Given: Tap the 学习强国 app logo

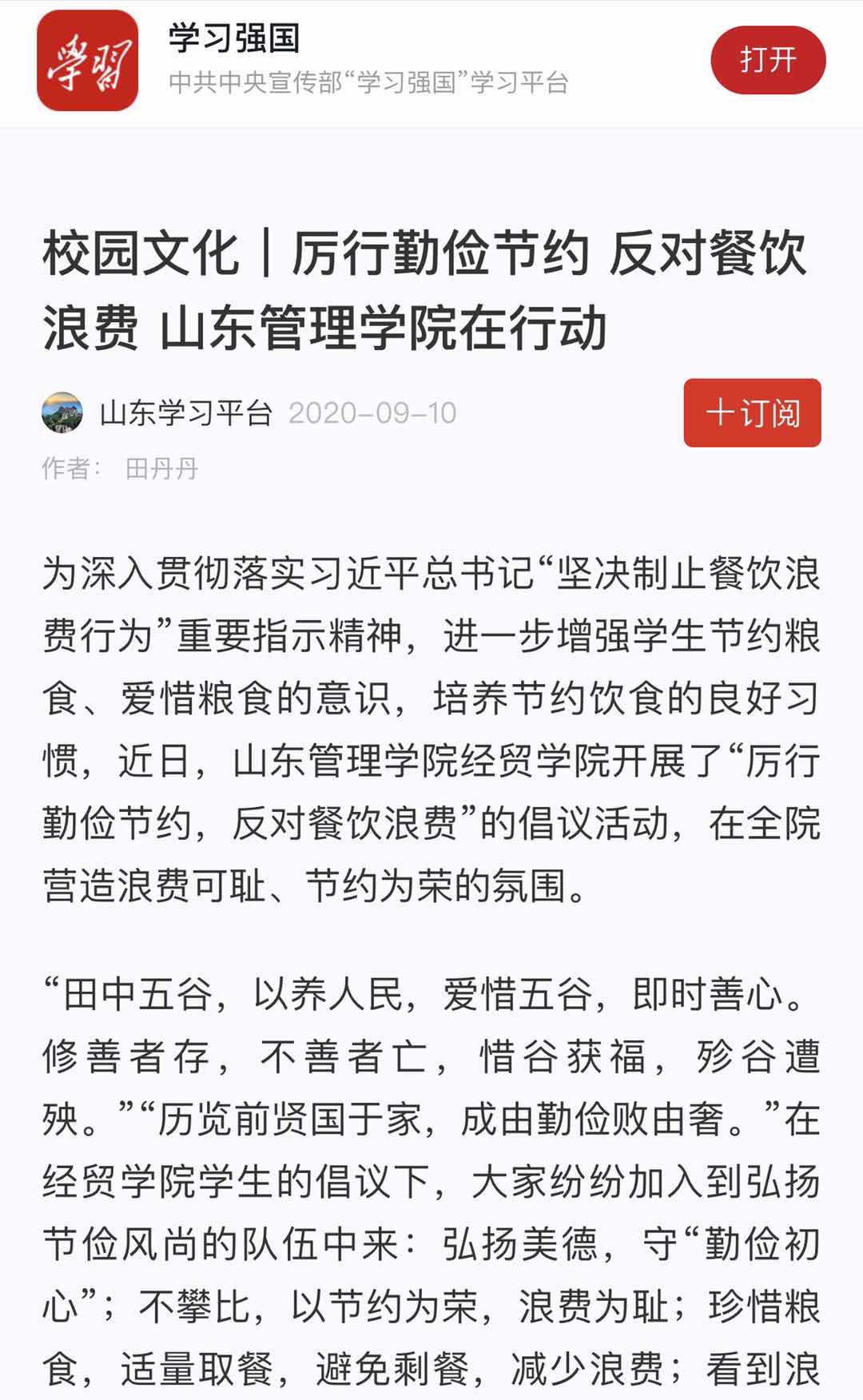Looking at the screenshot, I should tap(87, 60).
